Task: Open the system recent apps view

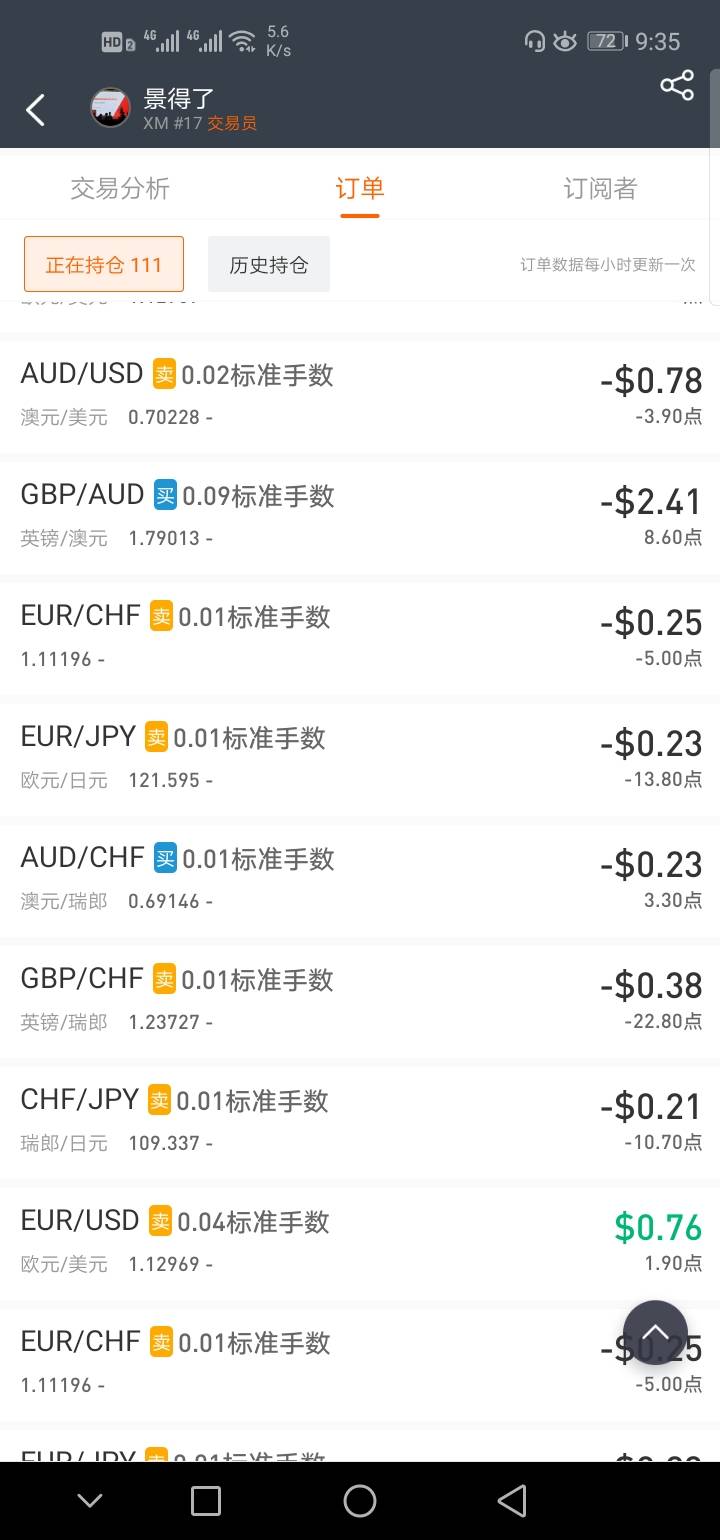Action: click(206, 1500)
